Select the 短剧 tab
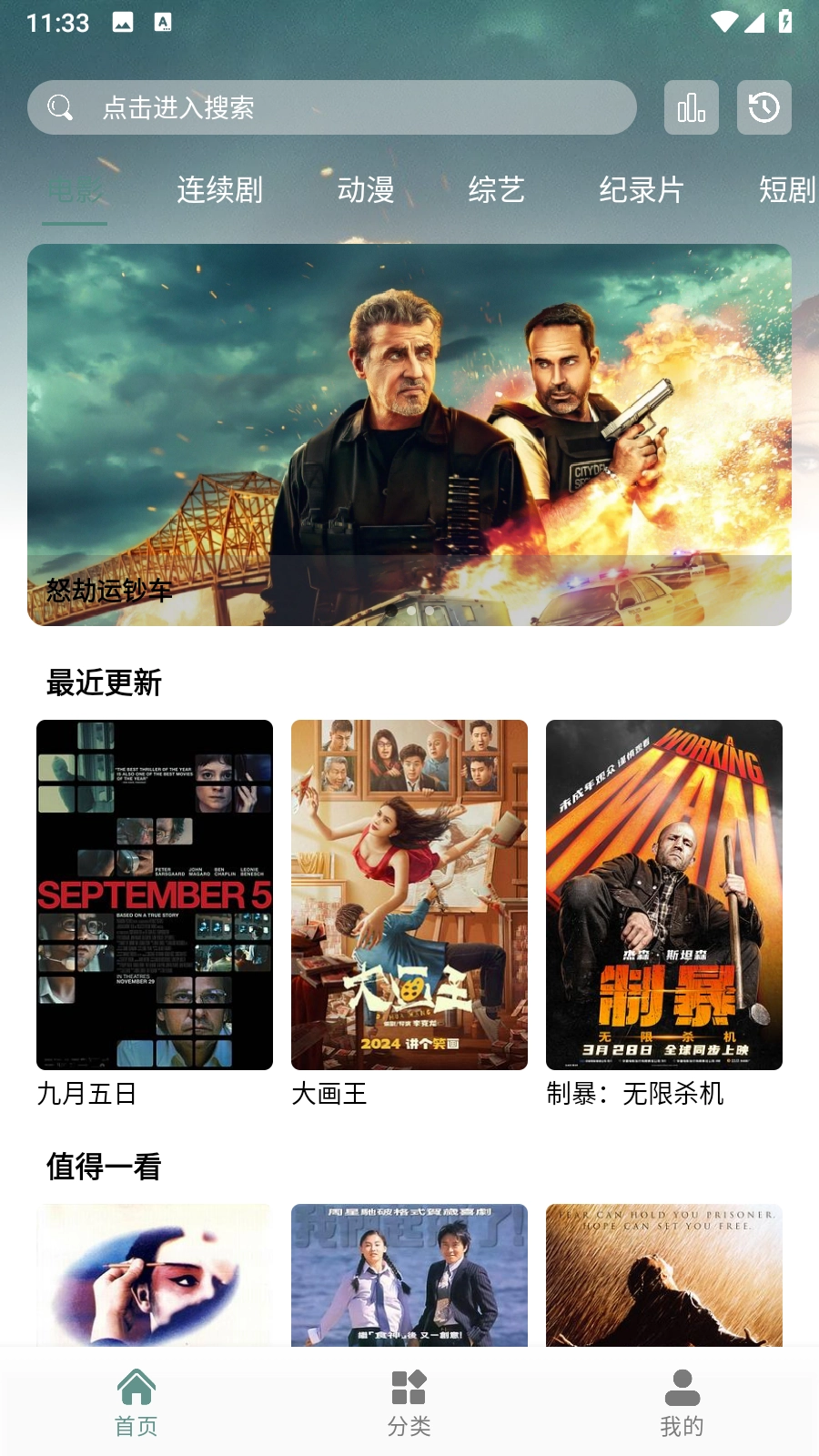 pos(784,191)
